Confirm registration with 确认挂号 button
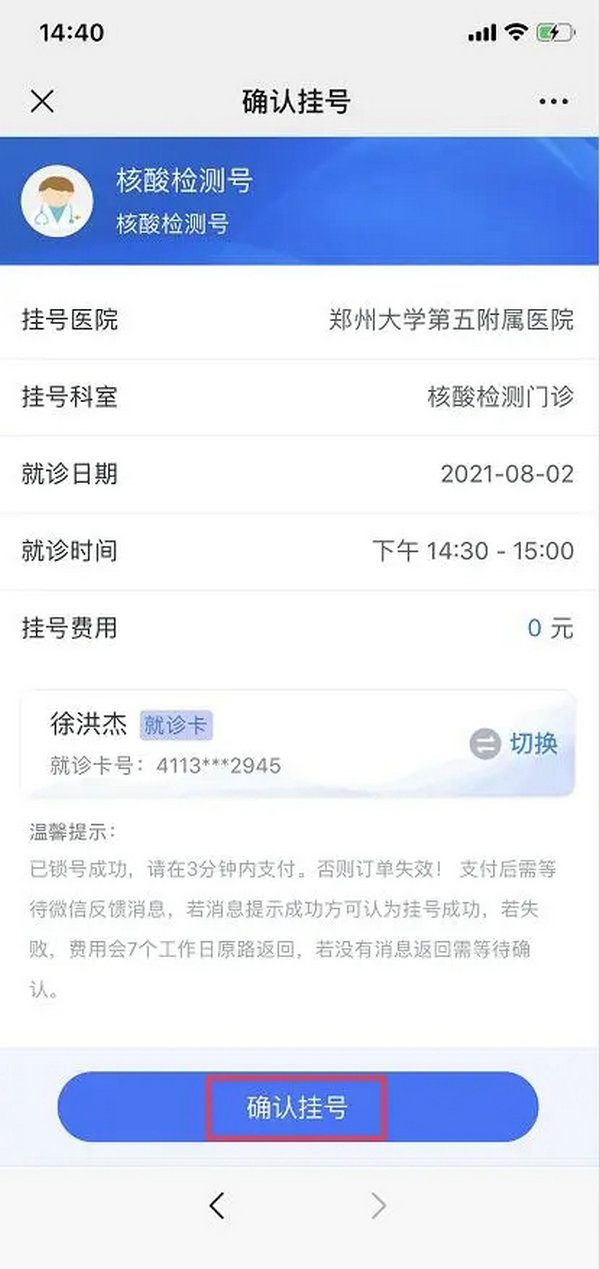Screen dimensions: 600x1269 [x=297, y=1107]
